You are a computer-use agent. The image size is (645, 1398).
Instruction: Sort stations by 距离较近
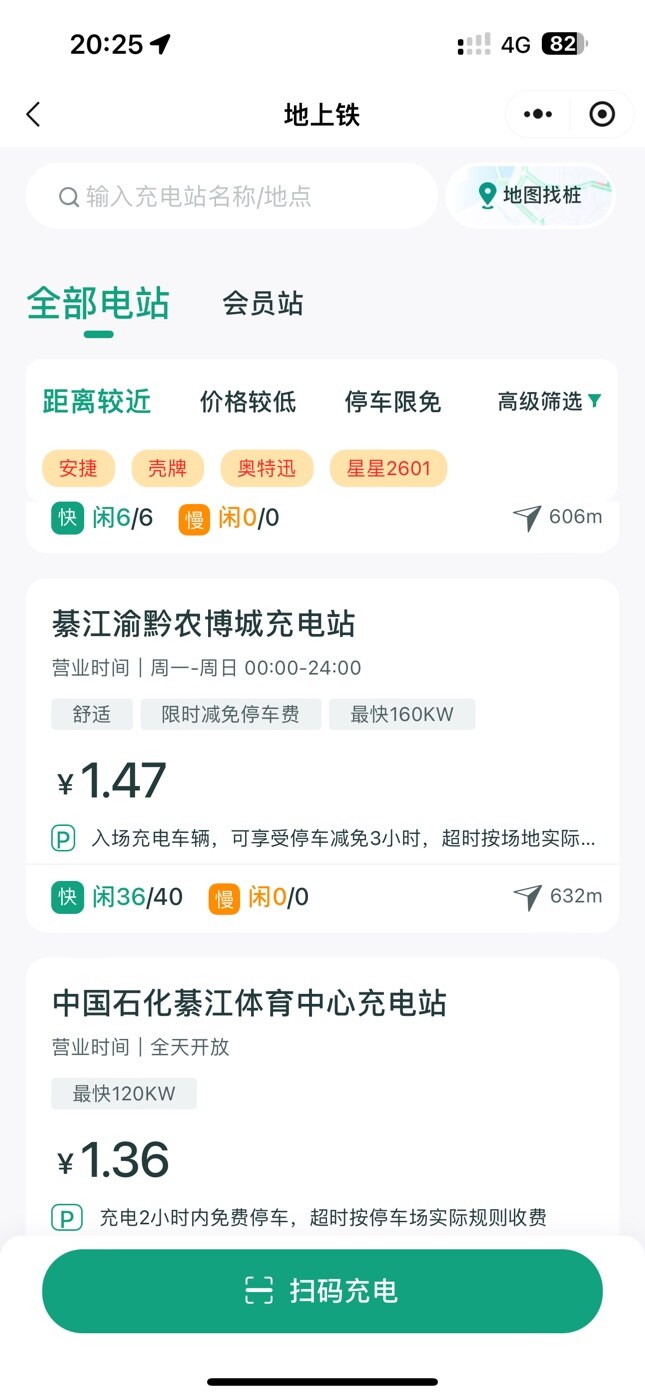pos(97,402)
